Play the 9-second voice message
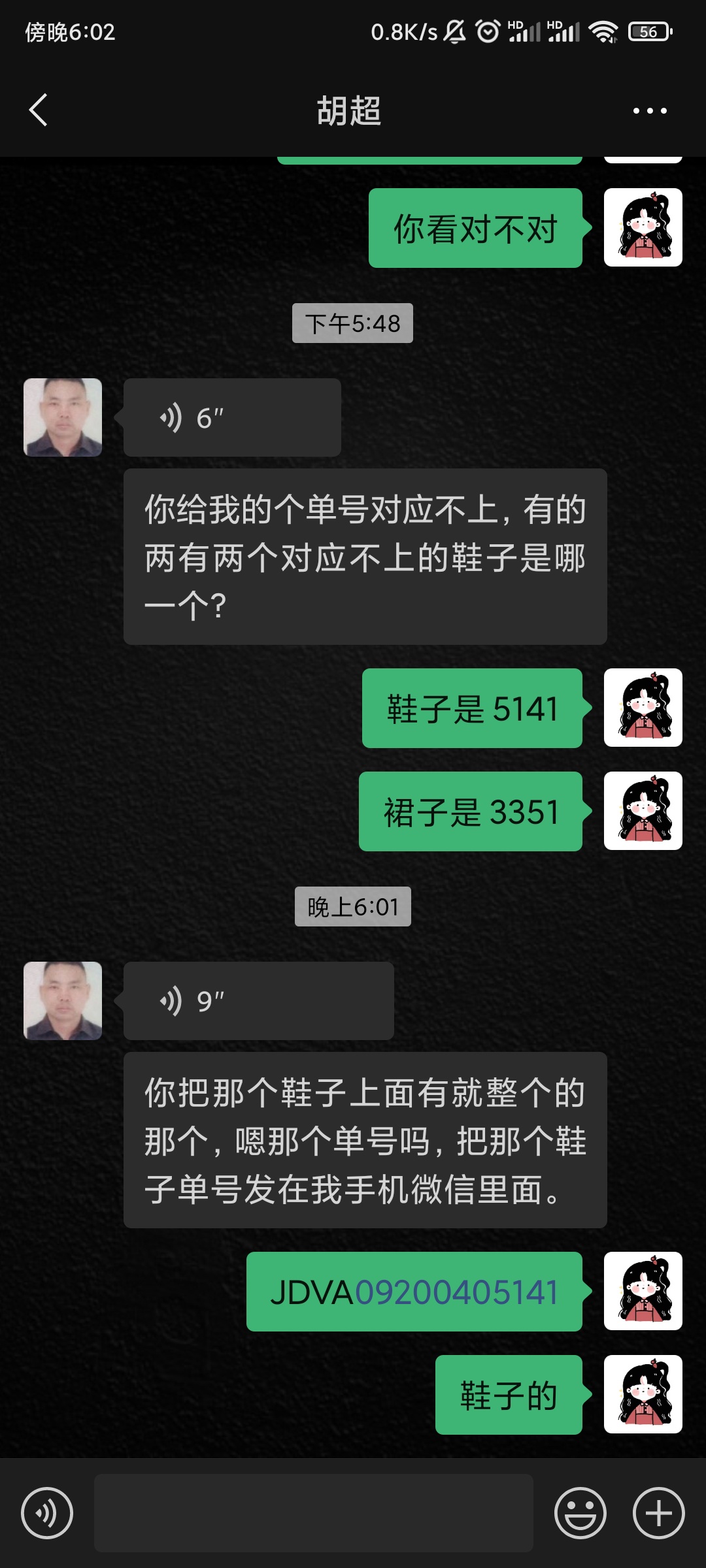The image size is (706, 1568). point(258,1001)
